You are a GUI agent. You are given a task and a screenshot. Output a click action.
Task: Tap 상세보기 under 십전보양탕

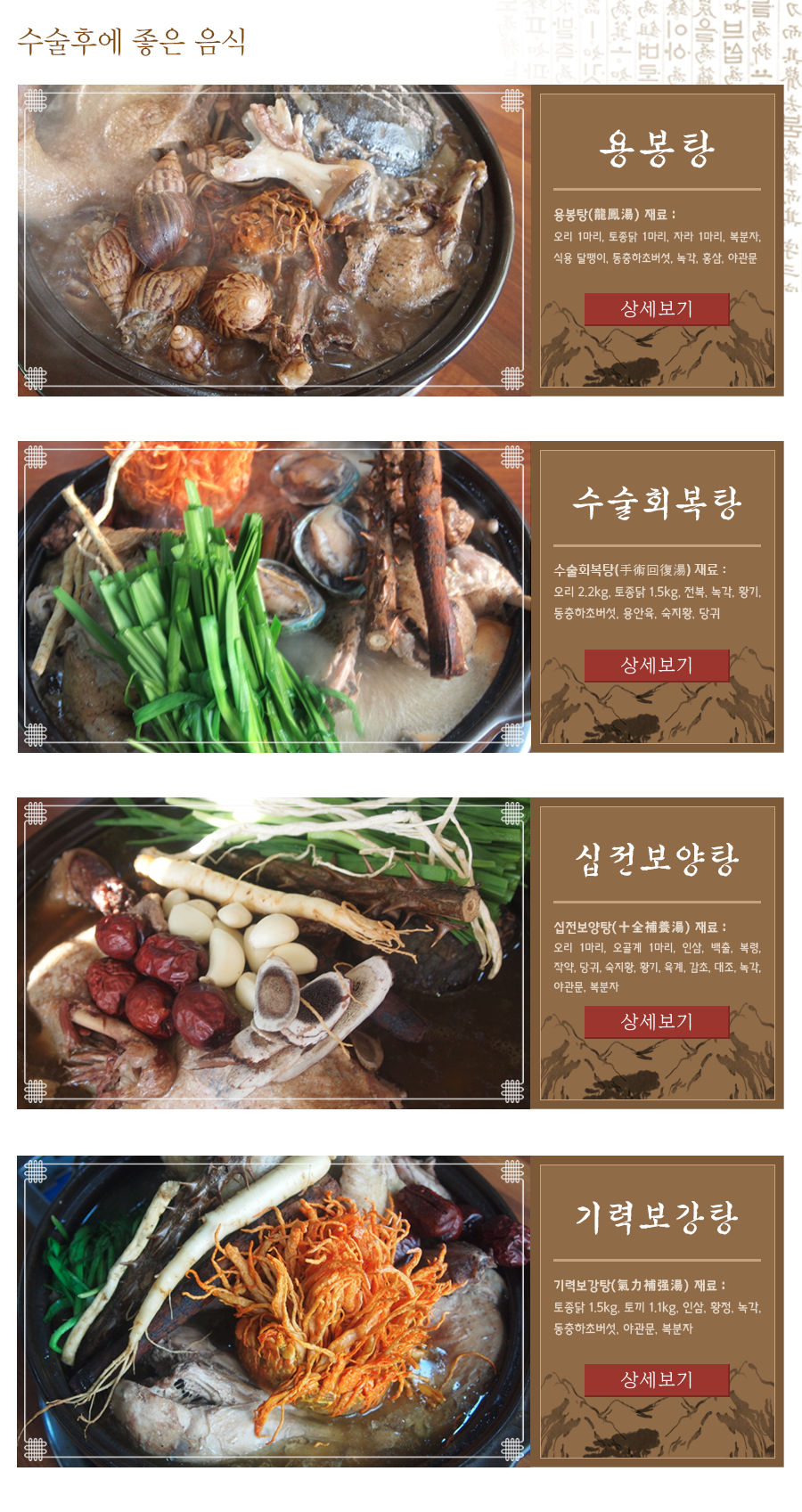[x=657, y=1022]
